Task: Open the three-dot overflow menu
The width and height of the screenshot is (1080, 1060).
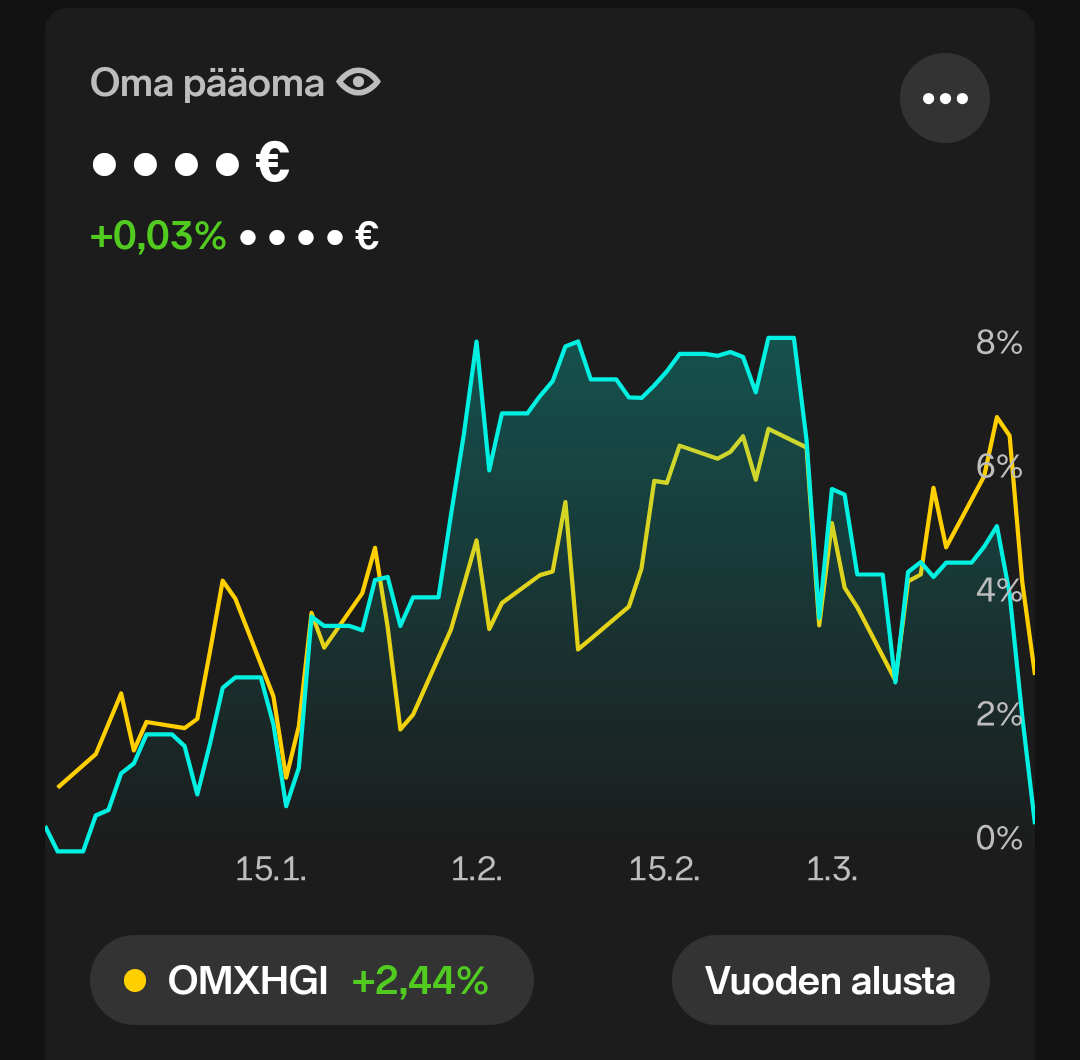Action: click(945, 98)
